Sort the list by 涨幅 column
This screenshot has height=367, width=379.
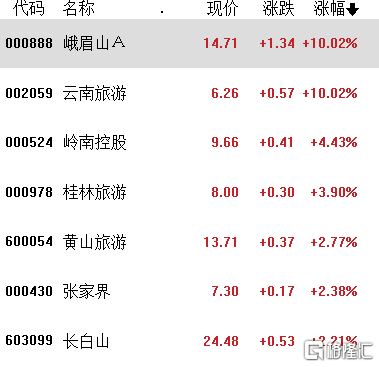pos(336,9)
